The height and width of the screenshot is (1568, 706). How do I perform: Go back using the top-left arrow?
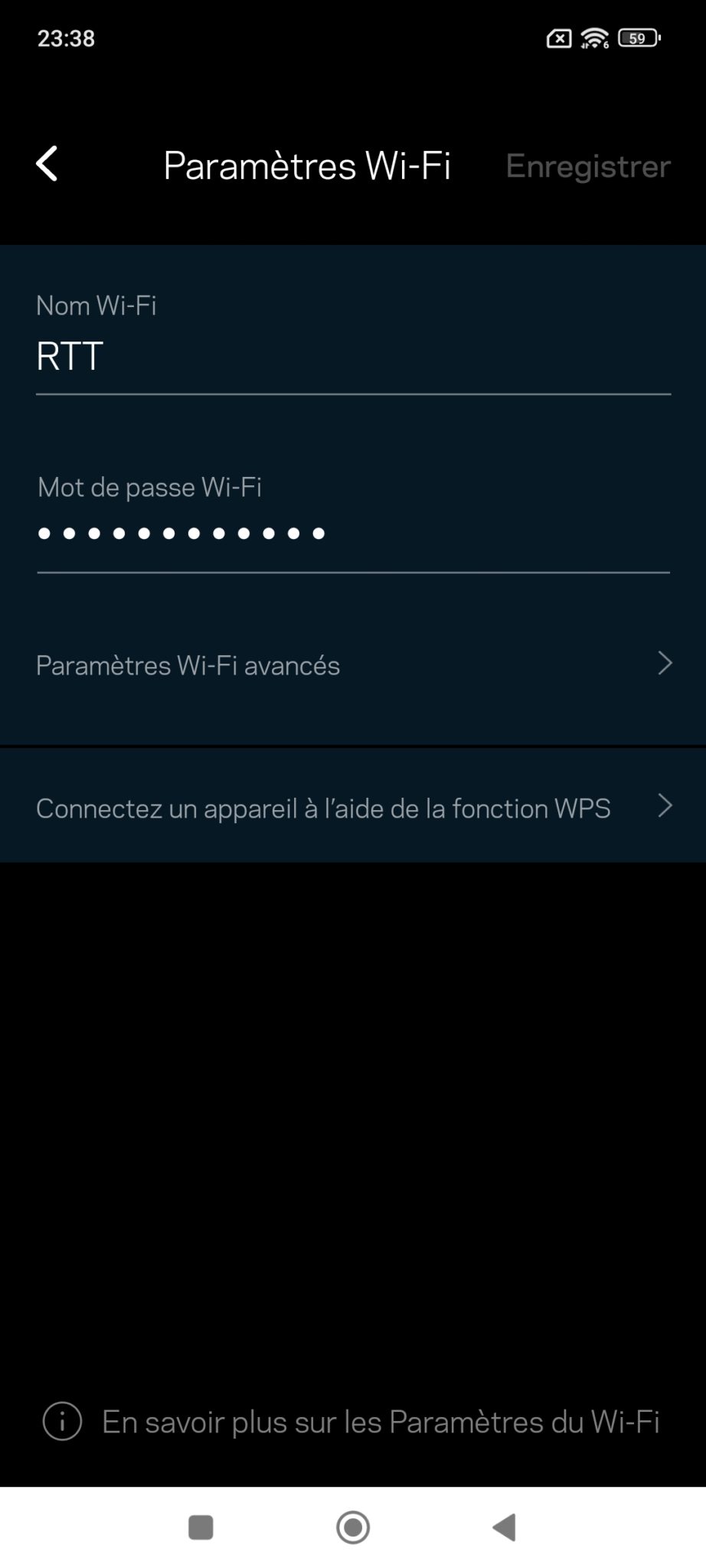(47, 164)
